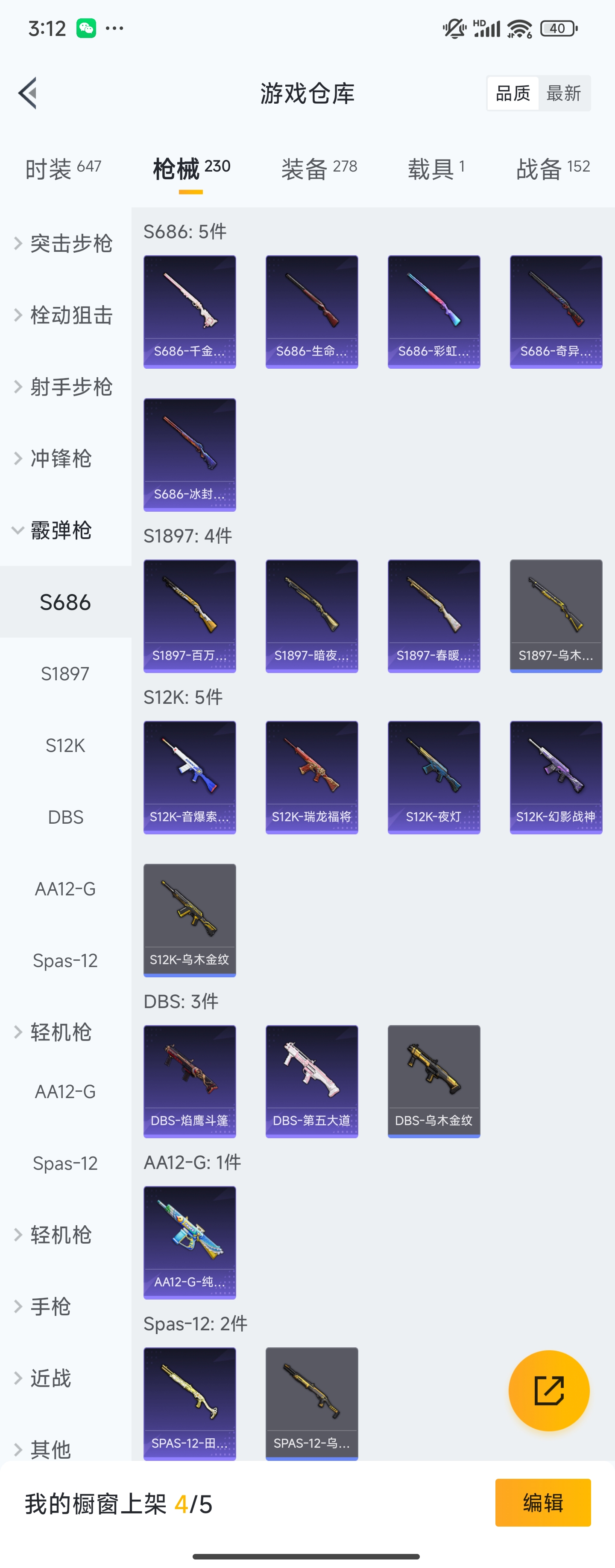
Task: Sort the warehouse by 品质
Action: coord(512,93)
